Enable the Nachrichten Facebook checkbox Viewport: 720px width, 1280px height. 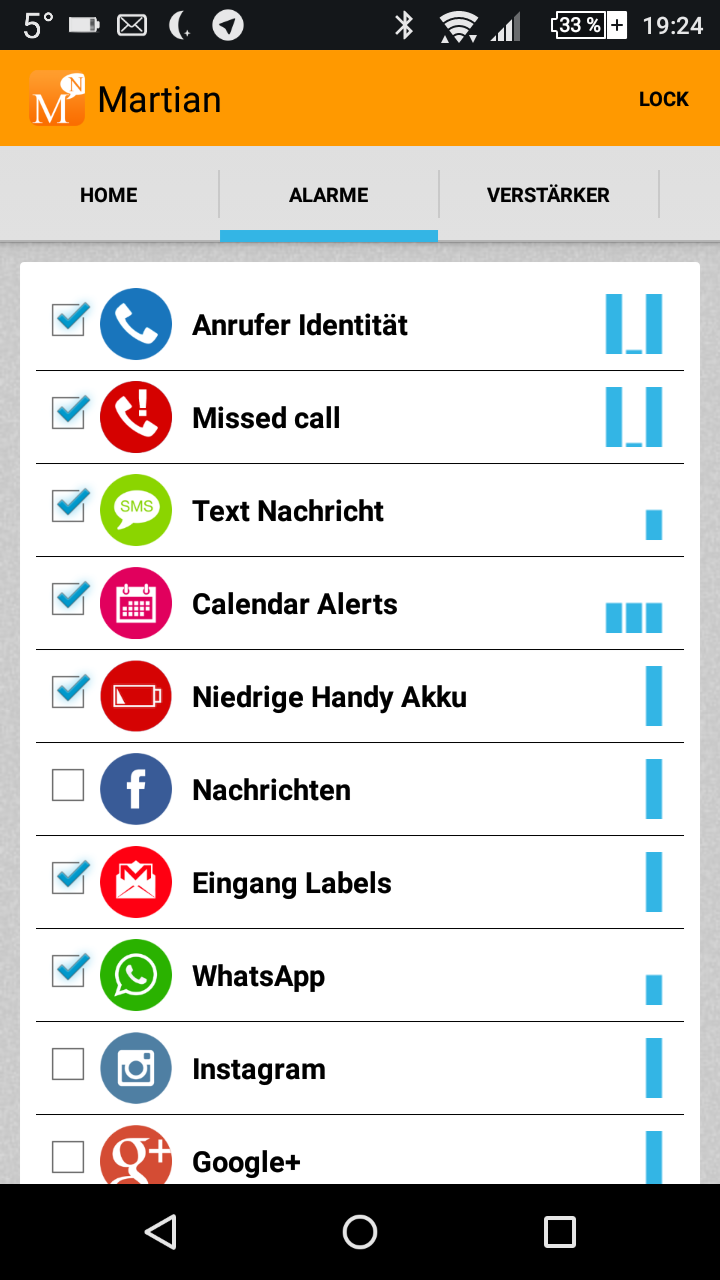pos(68,787)
